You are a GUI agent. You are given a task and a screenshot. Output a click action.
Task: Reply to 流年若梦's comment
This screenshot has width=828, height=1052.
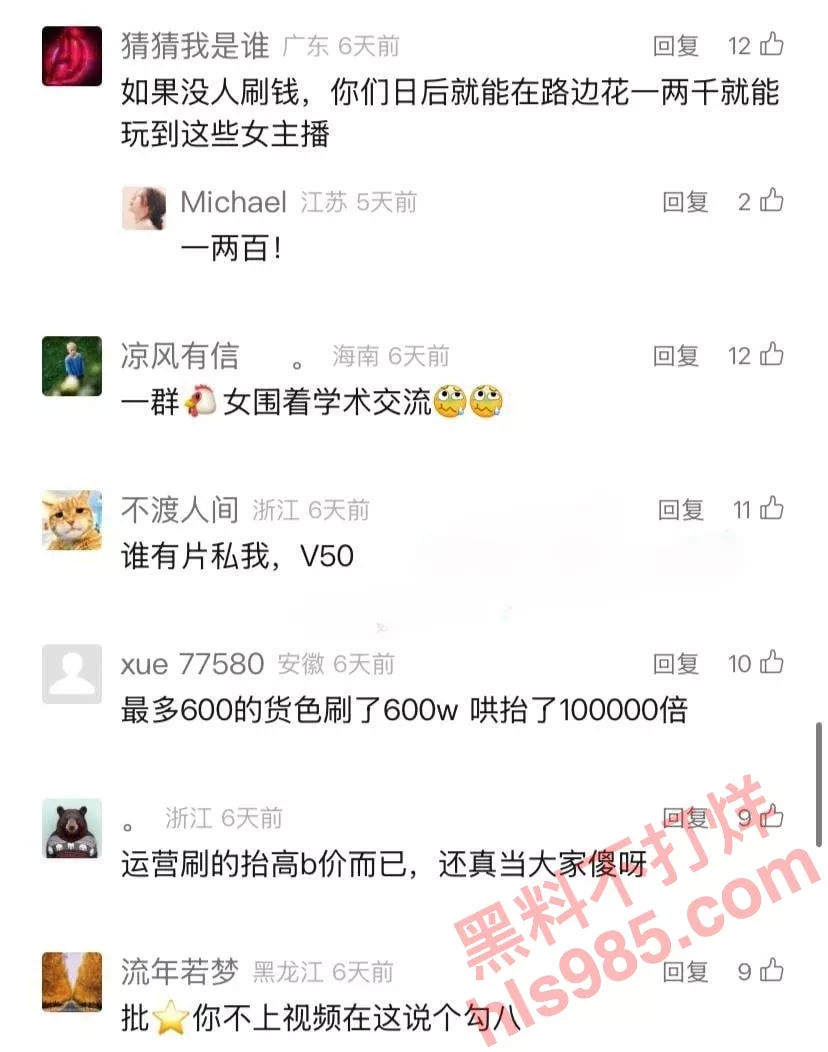(685, 970)
